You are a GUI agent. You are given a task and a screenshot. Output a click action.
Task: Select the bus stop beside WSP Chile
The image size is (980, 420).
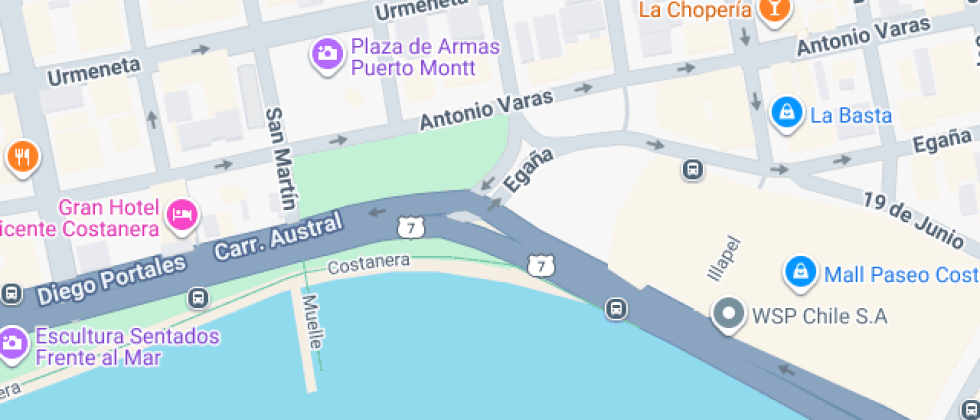(x=617, y=309)
